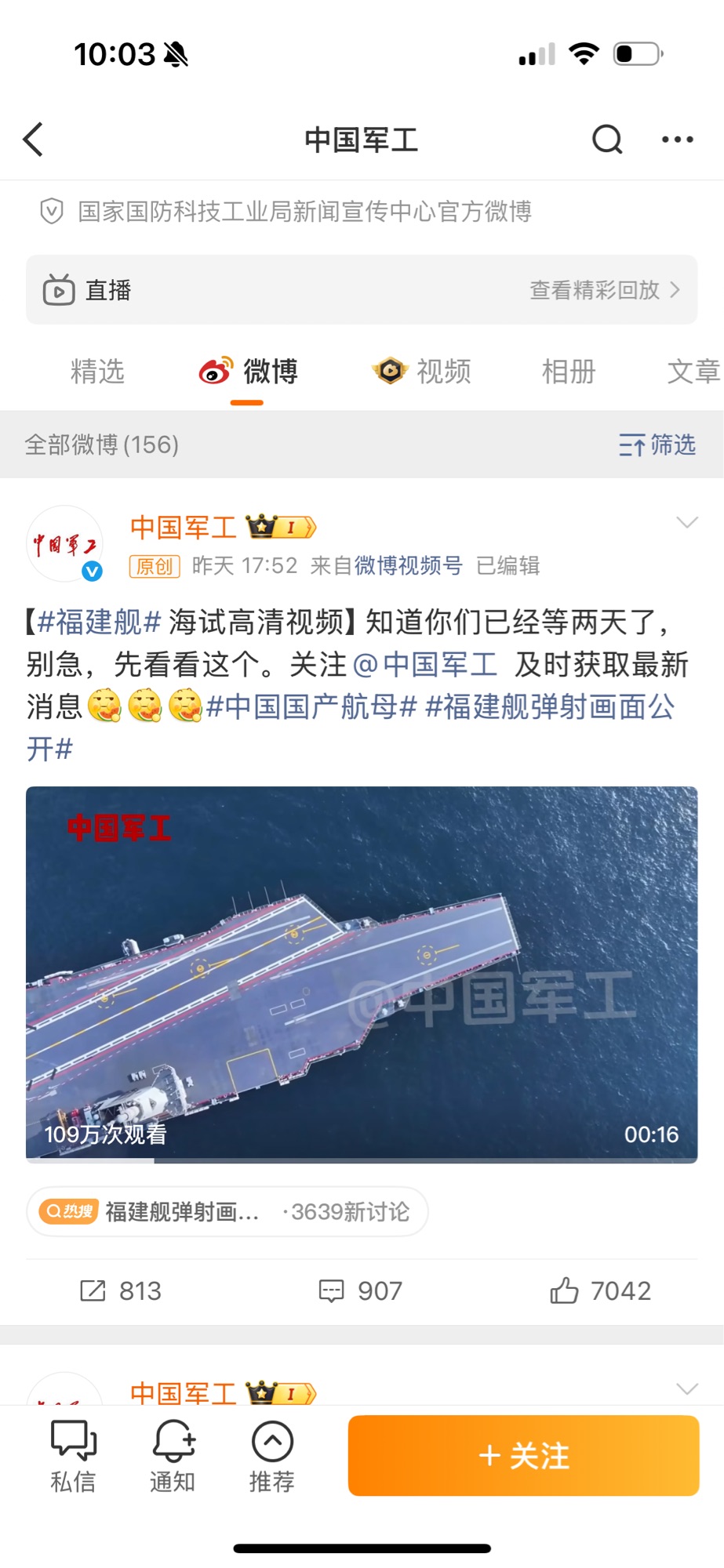Switch to the 精选 tab
This screenshot has width=724, height=1568.
click(98, 371)
